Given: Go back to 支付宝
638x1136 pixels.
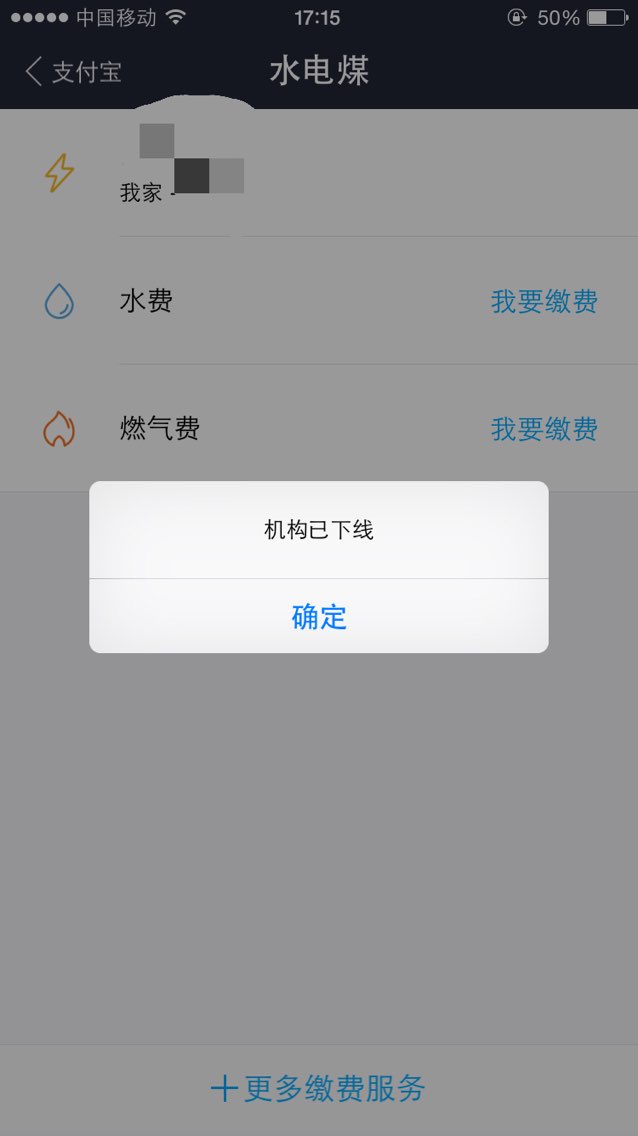Looking at the screenshot, I should pyautogui.click(x=73, y=72).
